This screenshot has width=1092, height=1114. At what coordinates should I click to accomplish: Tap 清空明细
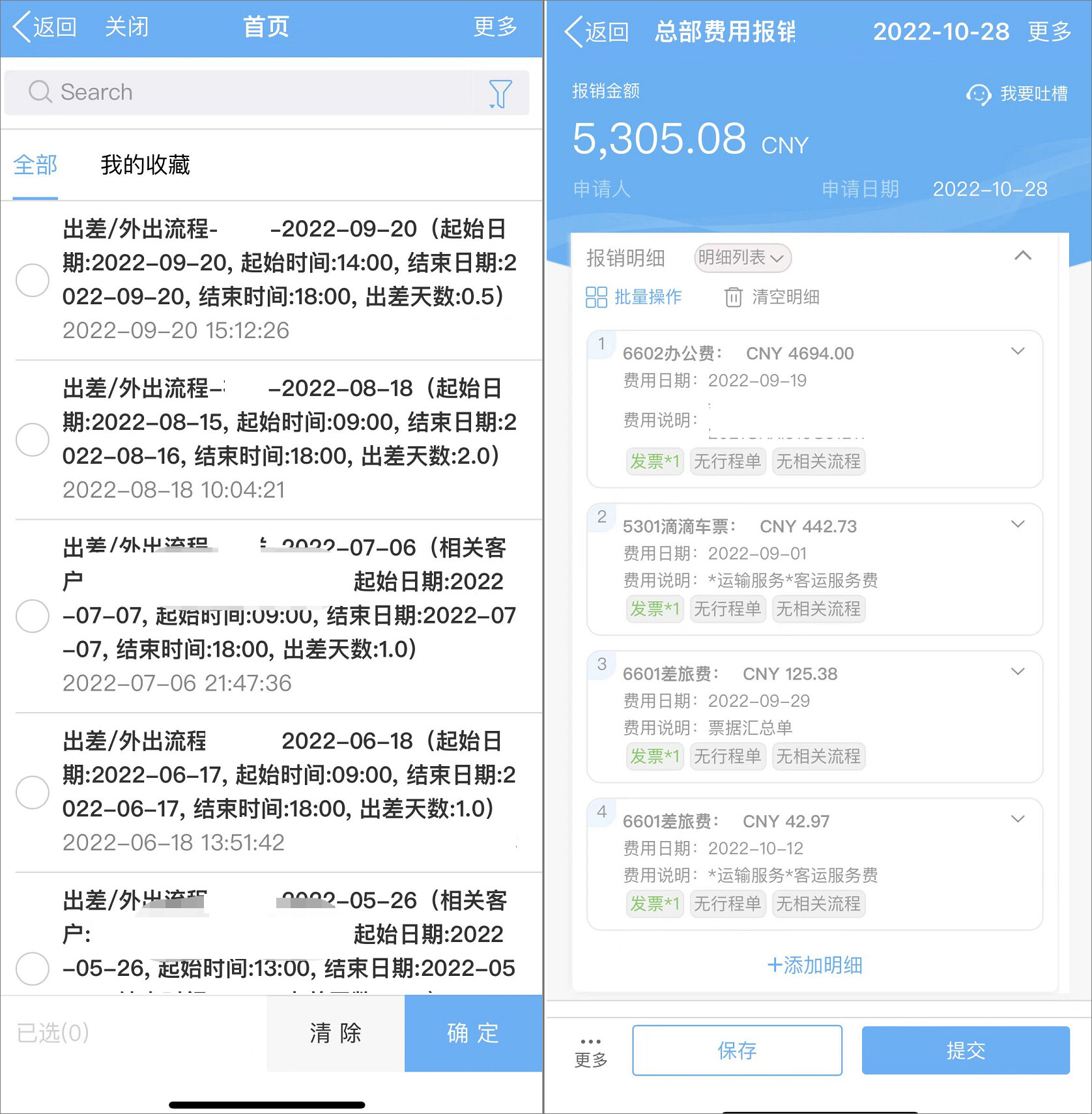pos(772,297)
